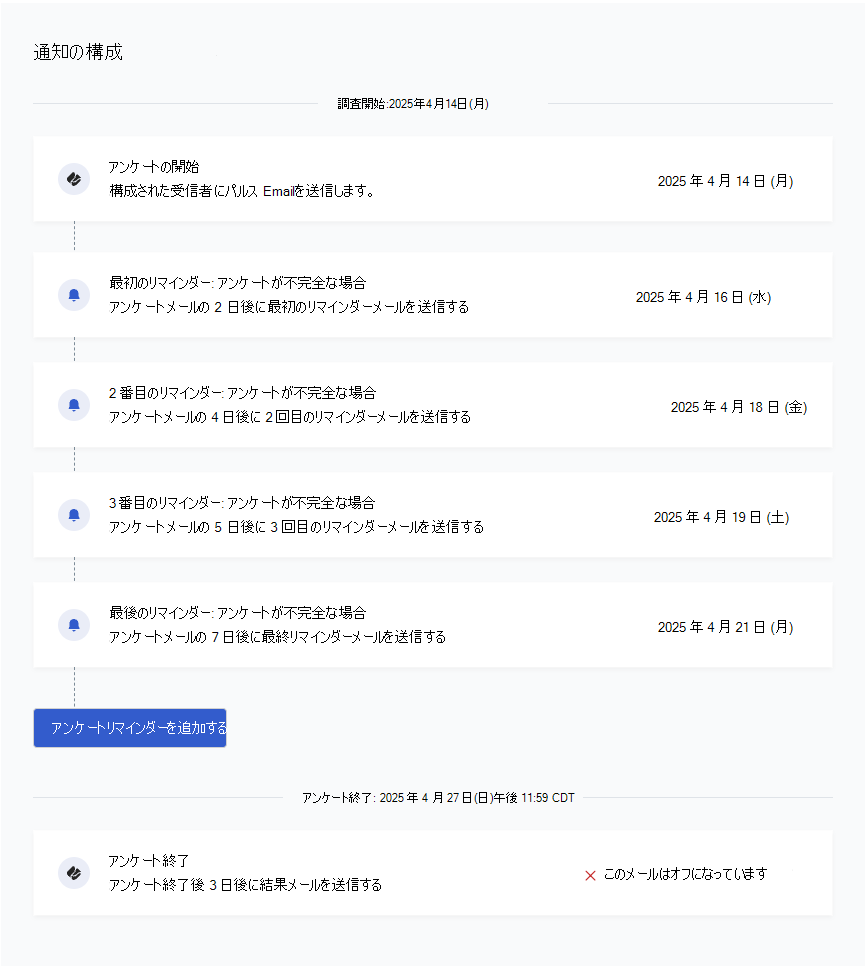This screenshot has height=966, width=866.
Task: Click the red X status icon
Action: (588, 873)
